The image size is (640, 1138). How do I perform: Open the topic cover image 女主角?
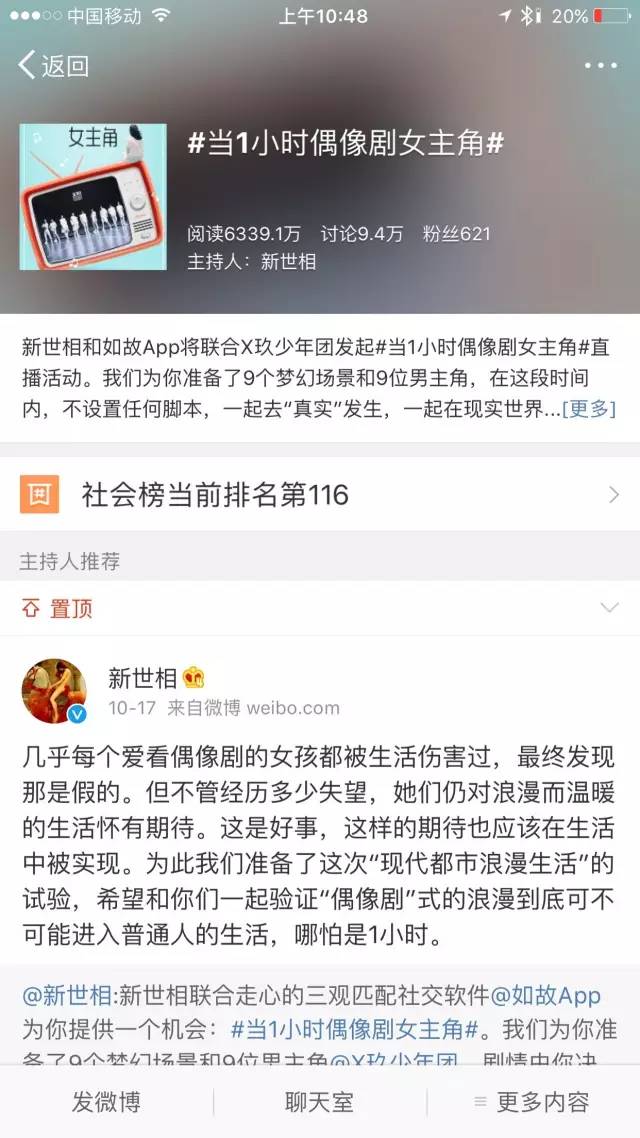(93, 198)
